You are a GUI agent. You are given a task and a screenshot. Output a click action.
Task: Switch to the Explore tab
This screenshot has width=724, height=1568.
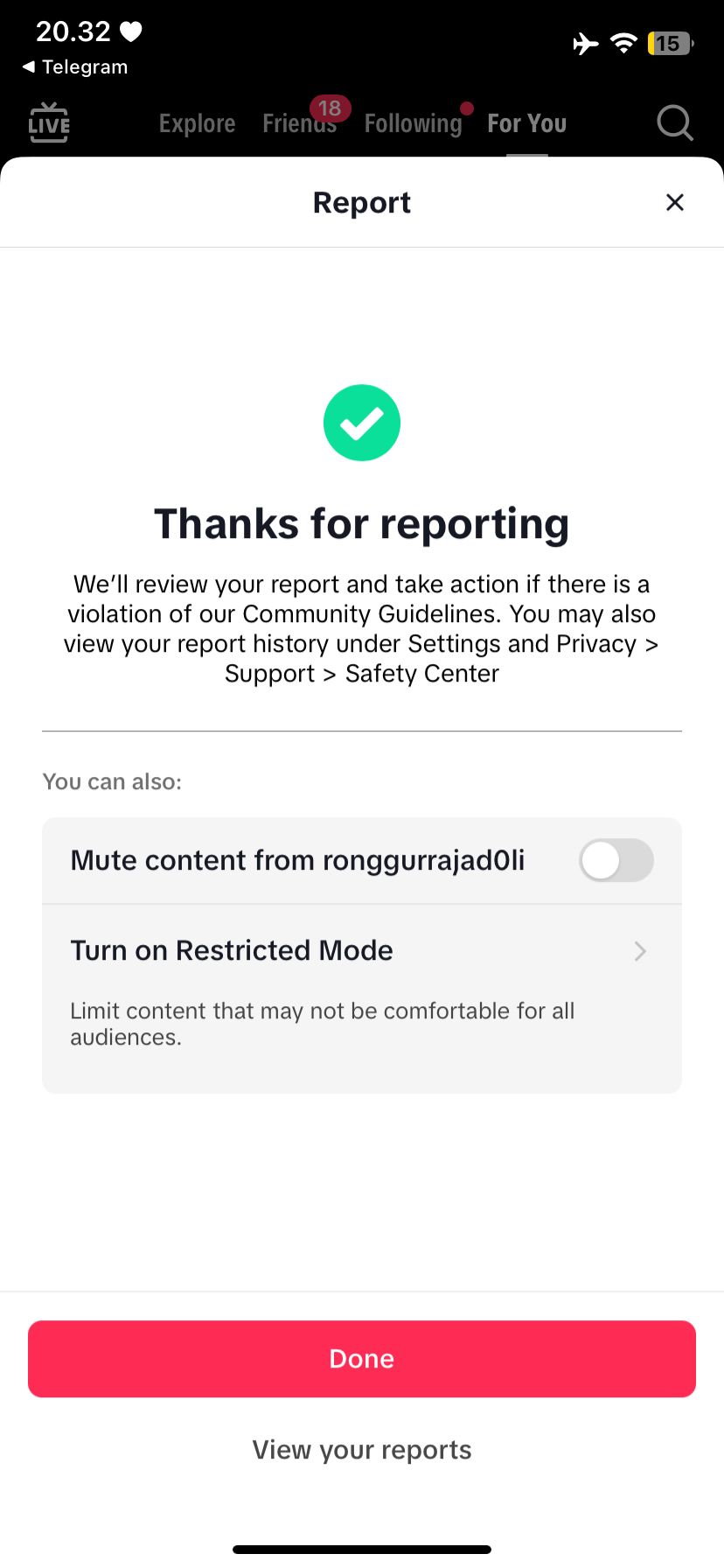[x=197, y=123]
